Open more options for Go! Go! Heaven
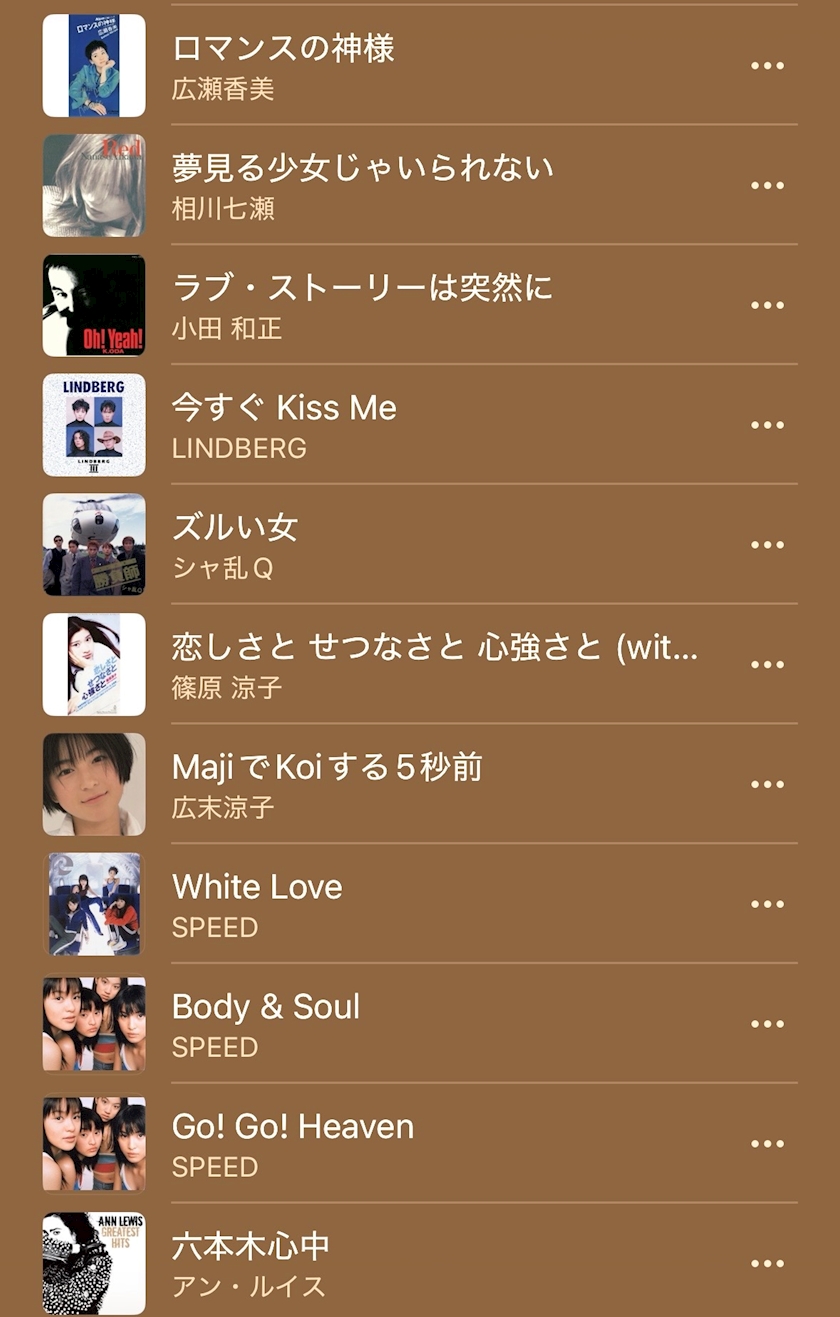Viewport: 840px width, 1317px height. click(767, 1144)
